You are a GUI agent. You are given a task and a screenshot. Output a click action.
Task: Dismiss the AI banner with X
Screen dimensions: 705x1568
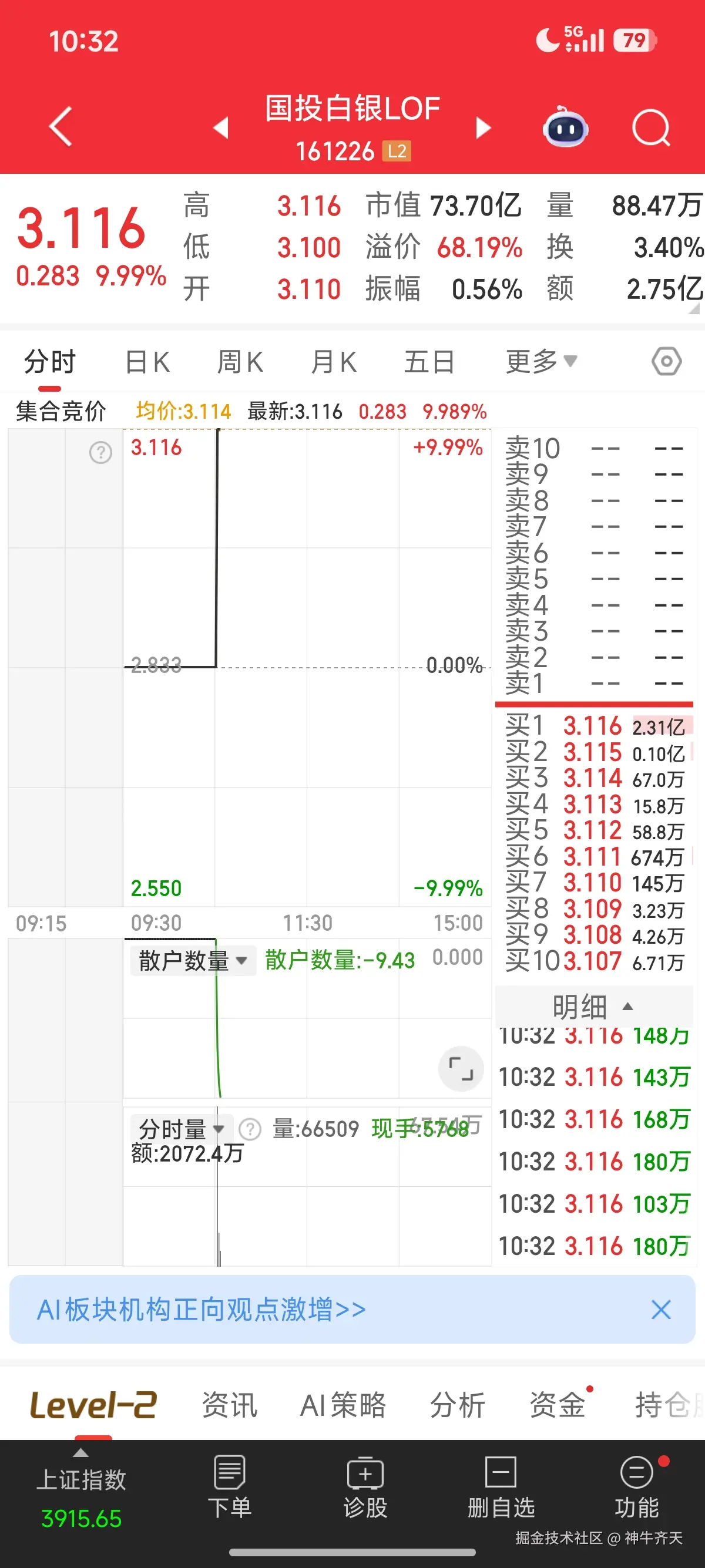(662, 1310)
